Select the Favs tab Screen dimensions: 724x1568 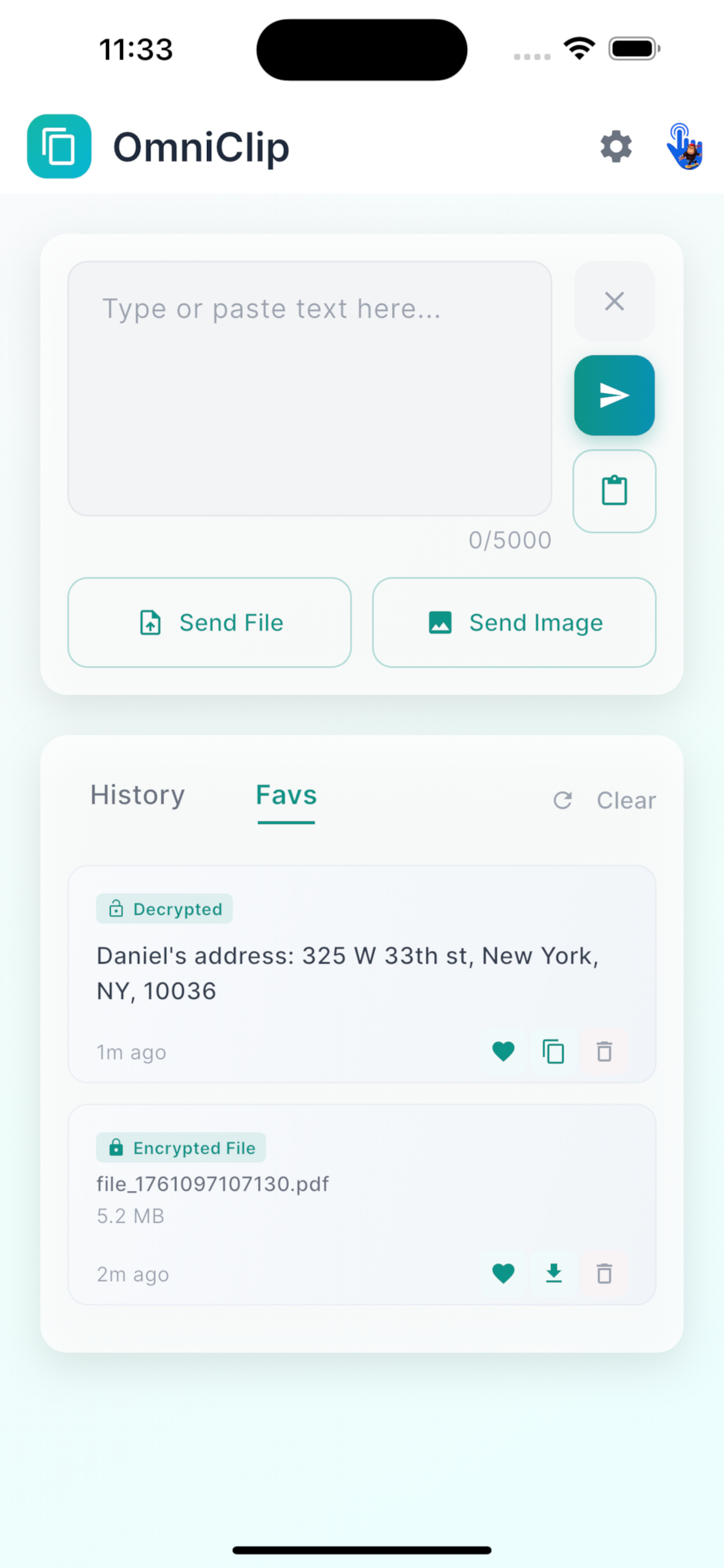(286, 795)
